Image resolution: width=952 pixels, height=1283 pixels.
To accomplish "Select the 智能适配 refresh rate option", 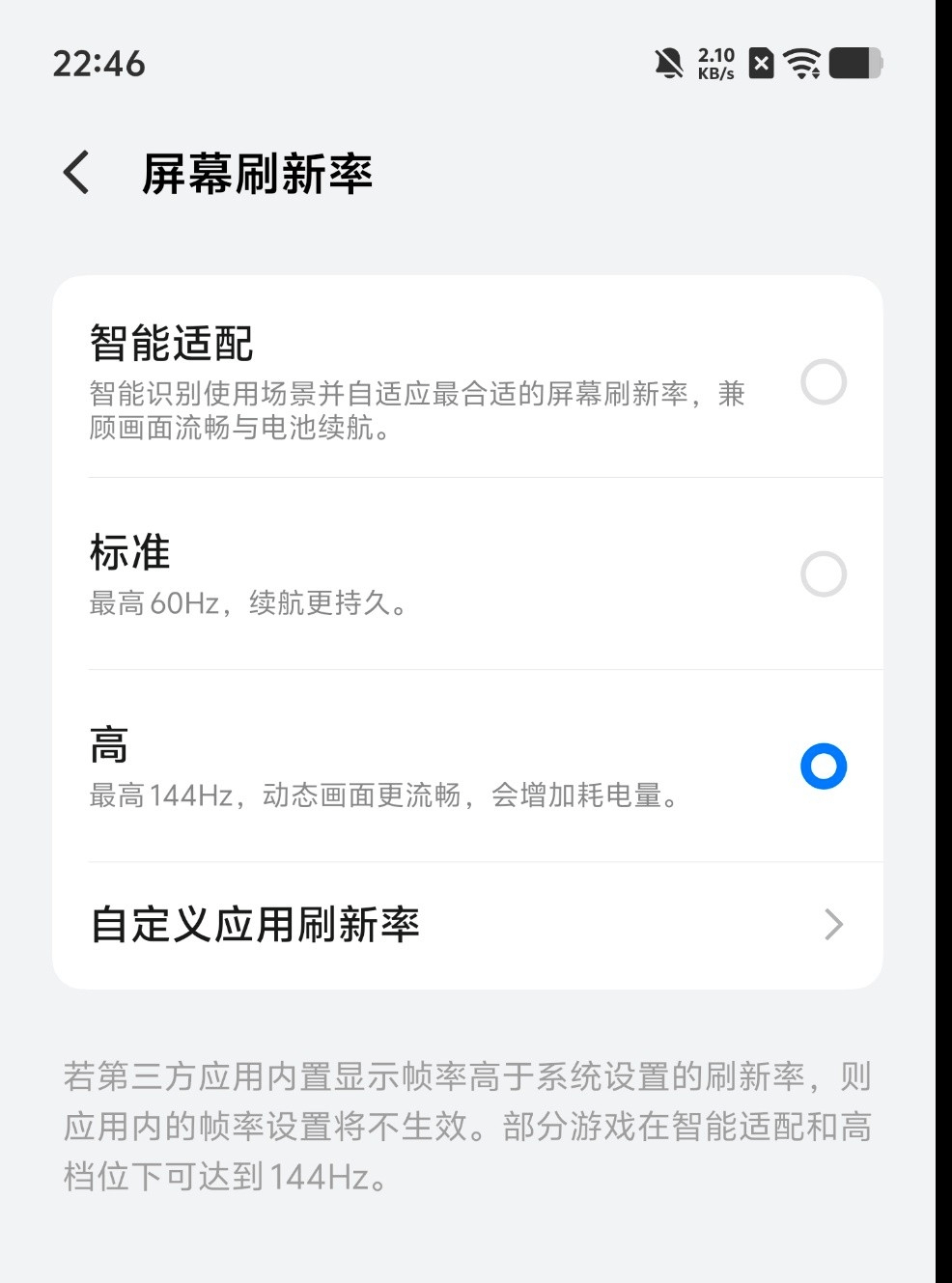I will pos(823,382).
